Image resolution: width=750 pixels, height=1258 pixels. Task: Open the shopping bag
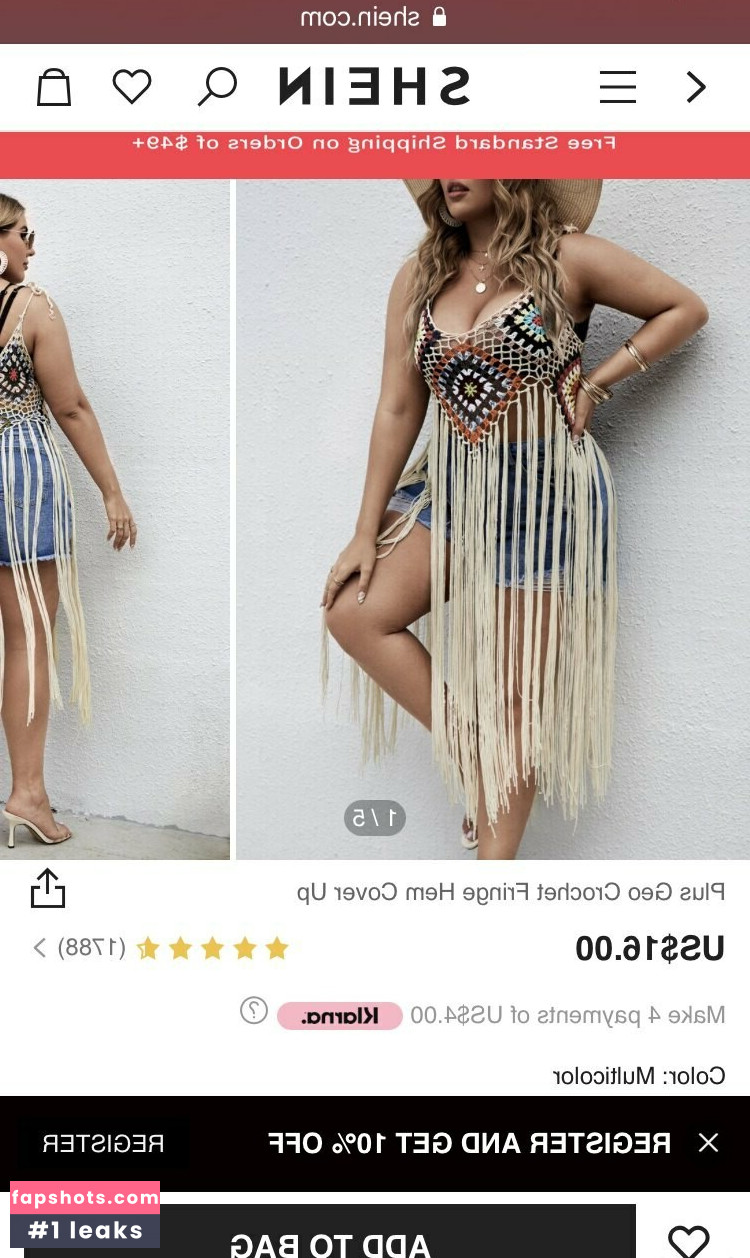pyautogui.click(x=54, y=87)
